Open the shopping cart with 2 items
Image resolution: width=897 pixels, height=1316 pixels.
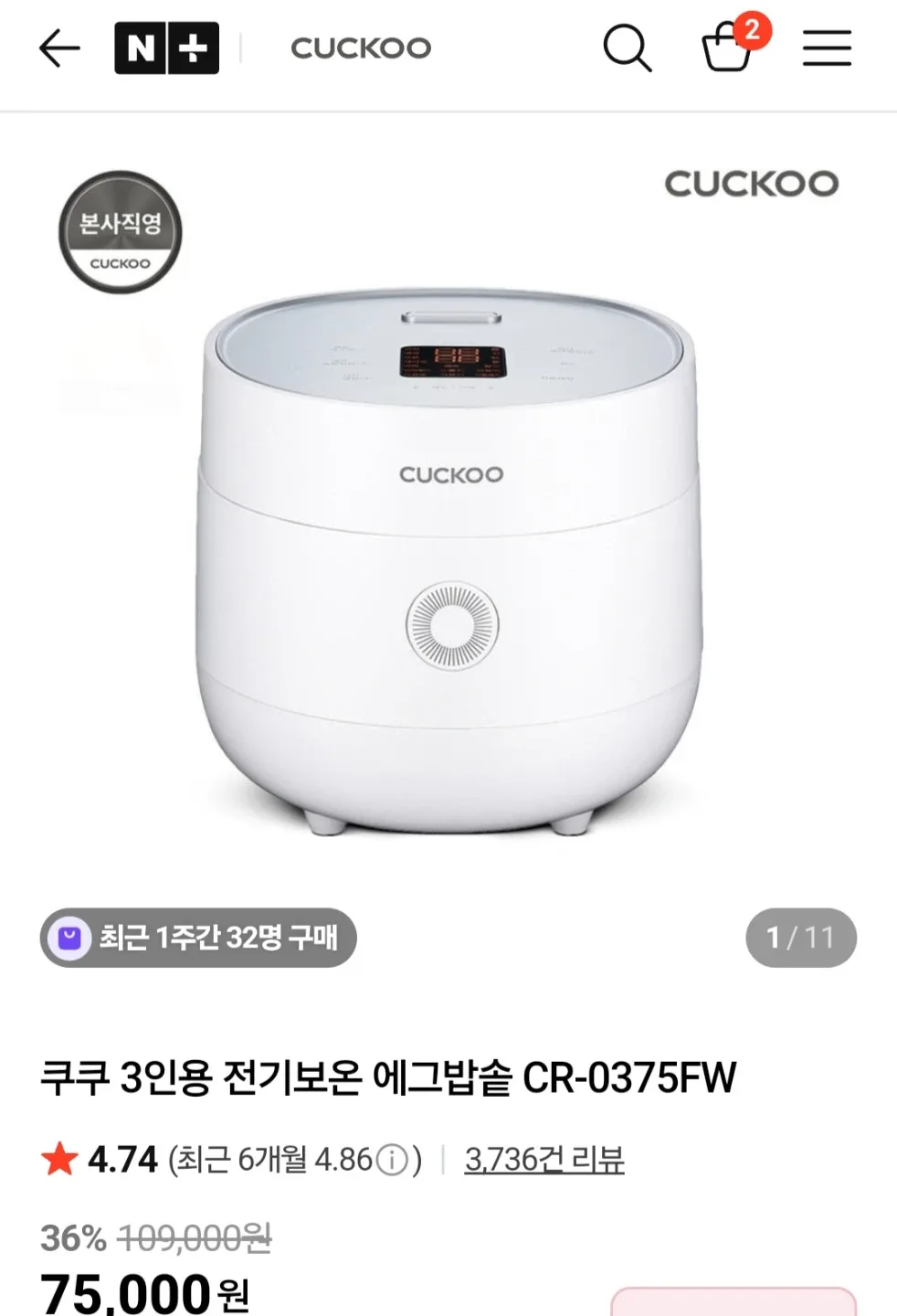[728, 48]
